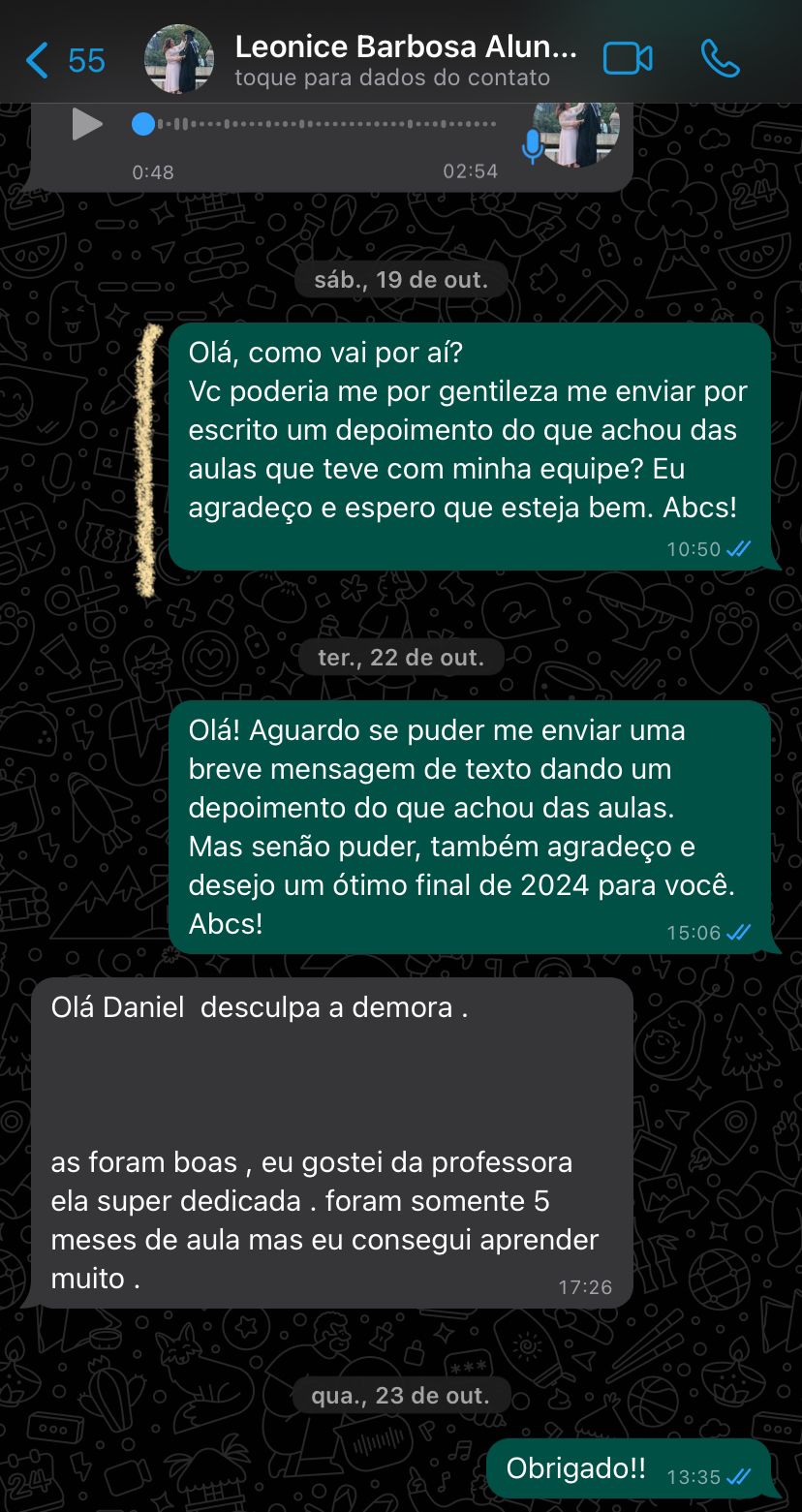Image resolution: width=802 pixels, height=1512 pixels.
Task: Start a video call with Leonice
Action: click(628, 60)
